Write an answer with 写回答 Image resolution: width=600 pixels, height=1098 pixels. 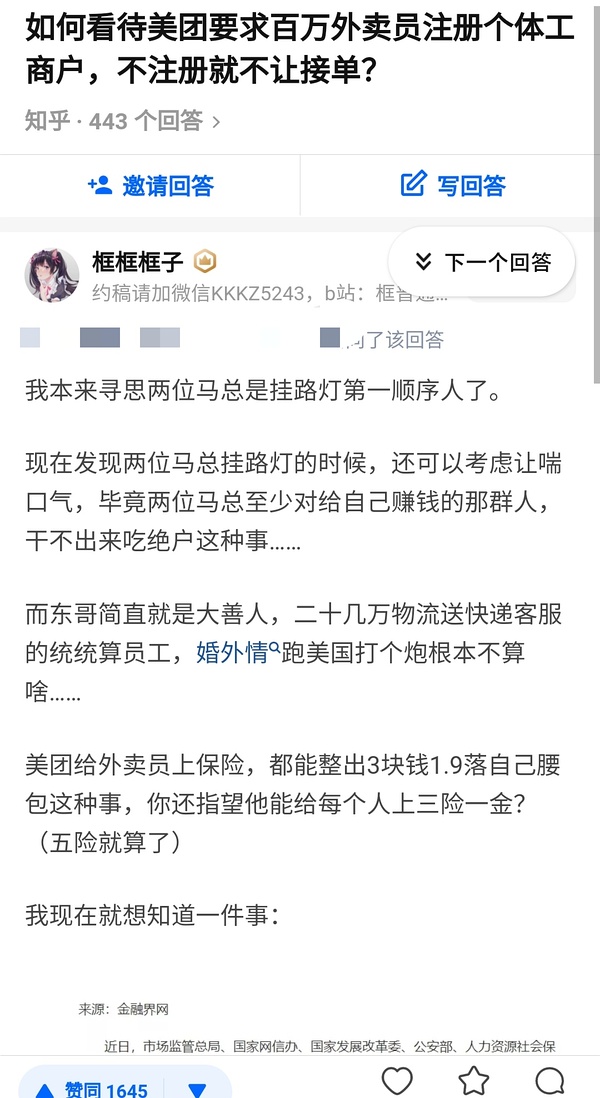[x=452, y=185]
